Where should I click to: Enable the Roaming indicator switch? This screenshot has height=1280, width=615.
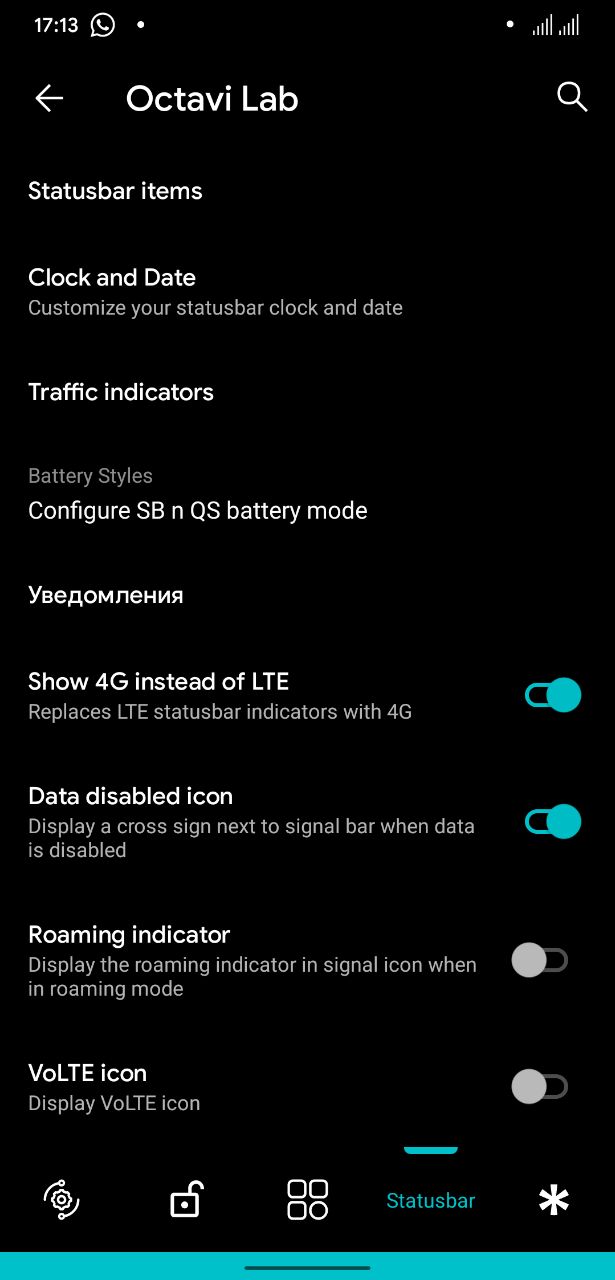coord(540,961)
